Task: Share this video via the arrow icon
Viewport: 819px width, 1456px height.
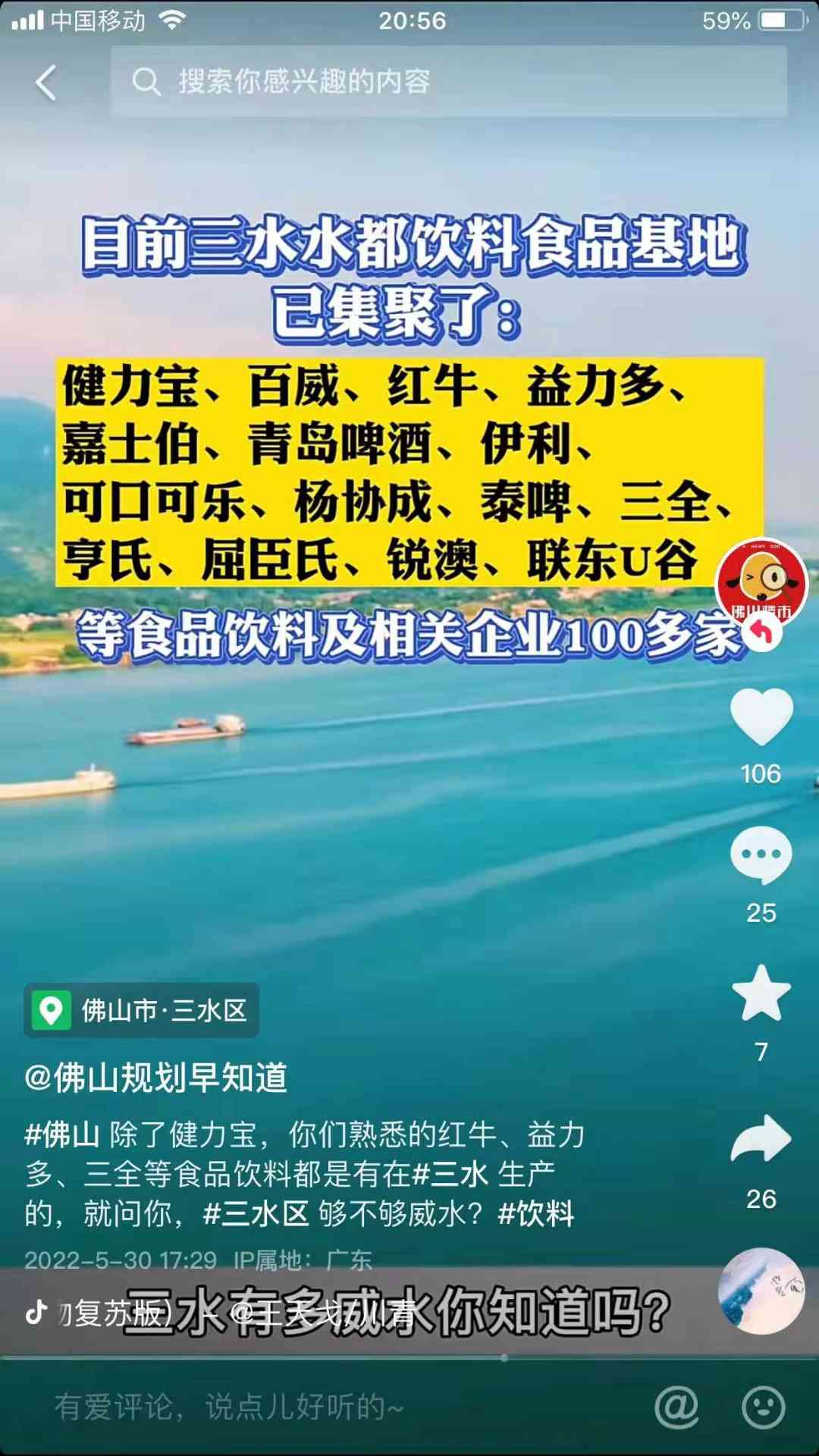Action: (x=761, y=1139)
